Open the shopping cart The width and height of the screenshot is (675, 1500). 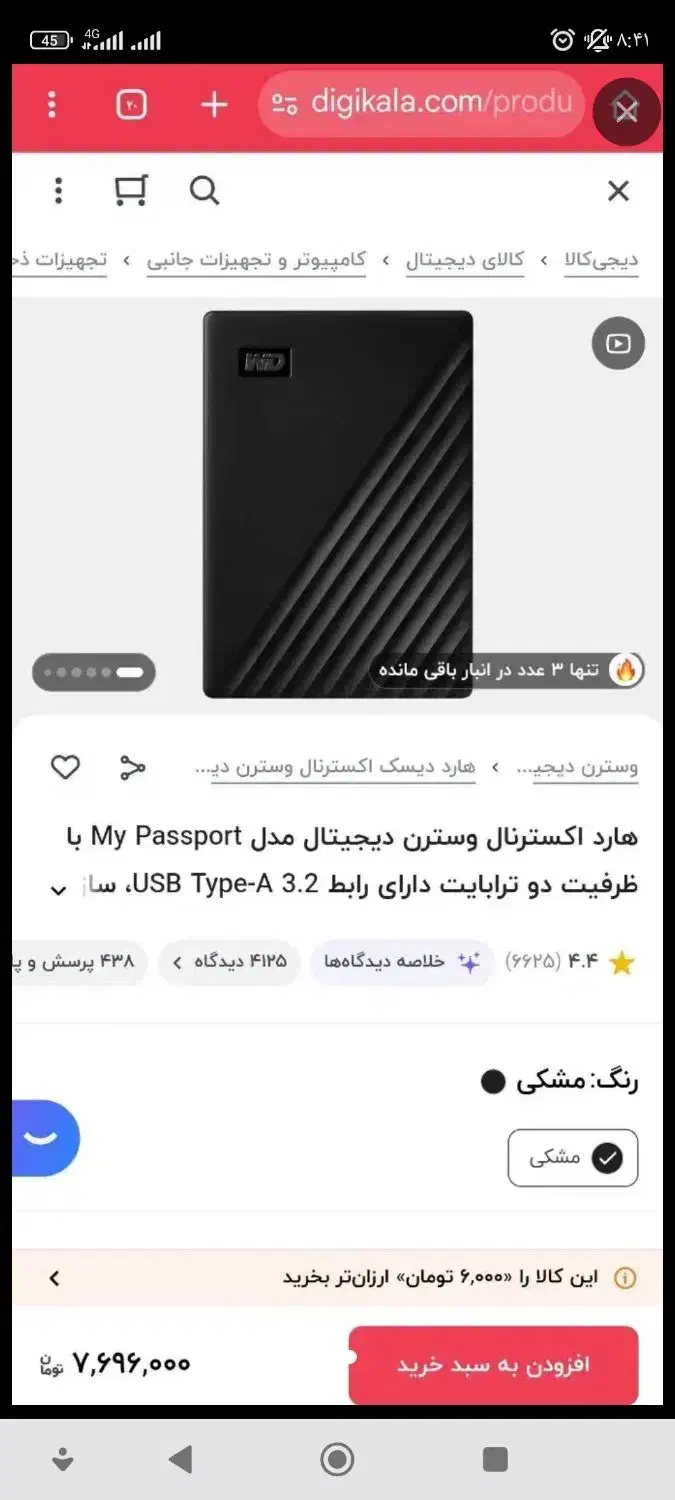(131, 190)
